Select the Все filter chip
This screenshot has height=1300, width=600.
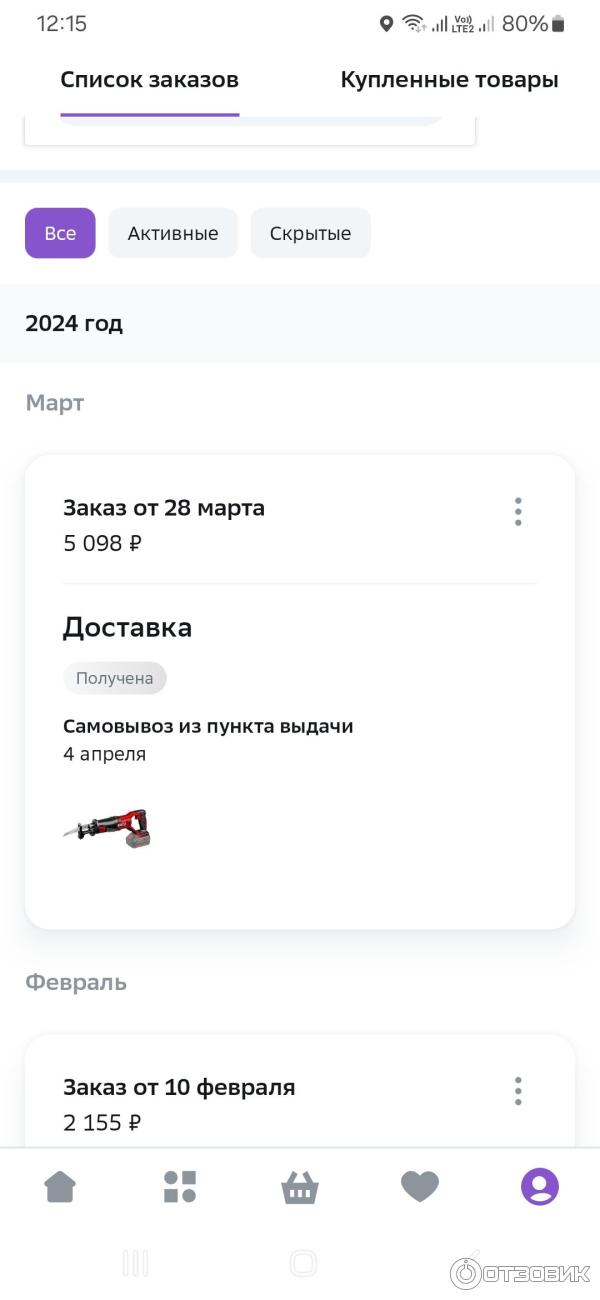(60, 233)
